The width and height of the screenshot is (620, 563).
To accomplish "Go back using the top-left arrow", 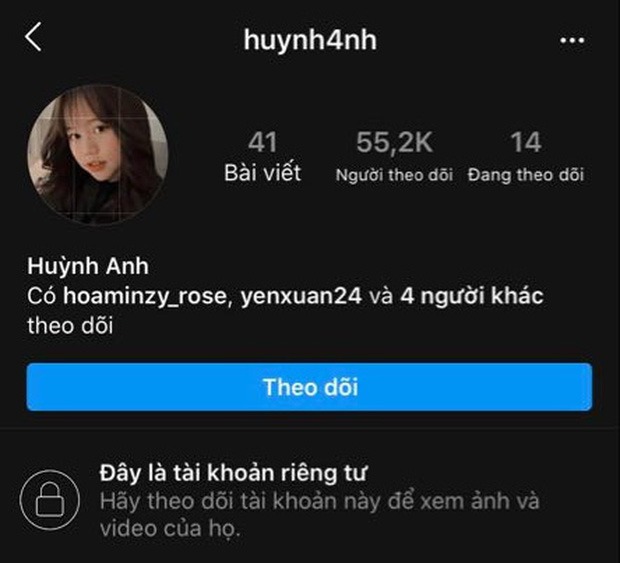I will coord(35,39).
